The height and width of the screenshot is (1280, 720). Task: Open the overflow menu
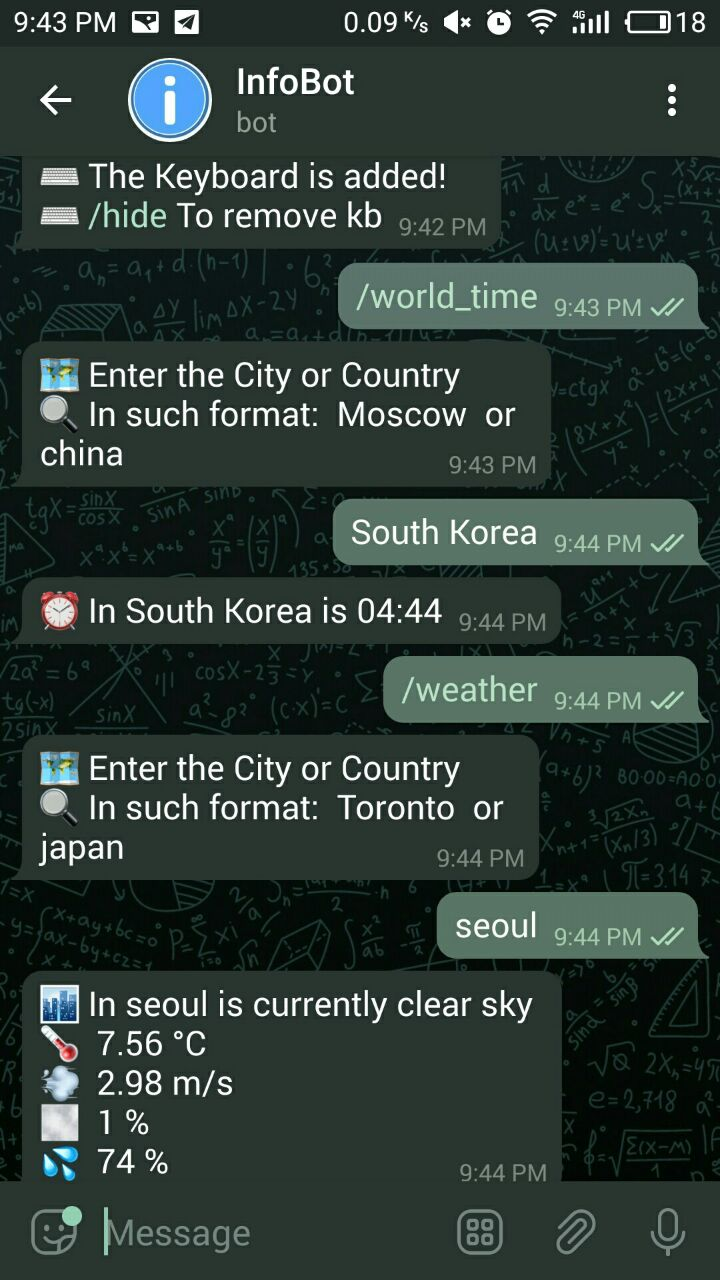point(671,100)
